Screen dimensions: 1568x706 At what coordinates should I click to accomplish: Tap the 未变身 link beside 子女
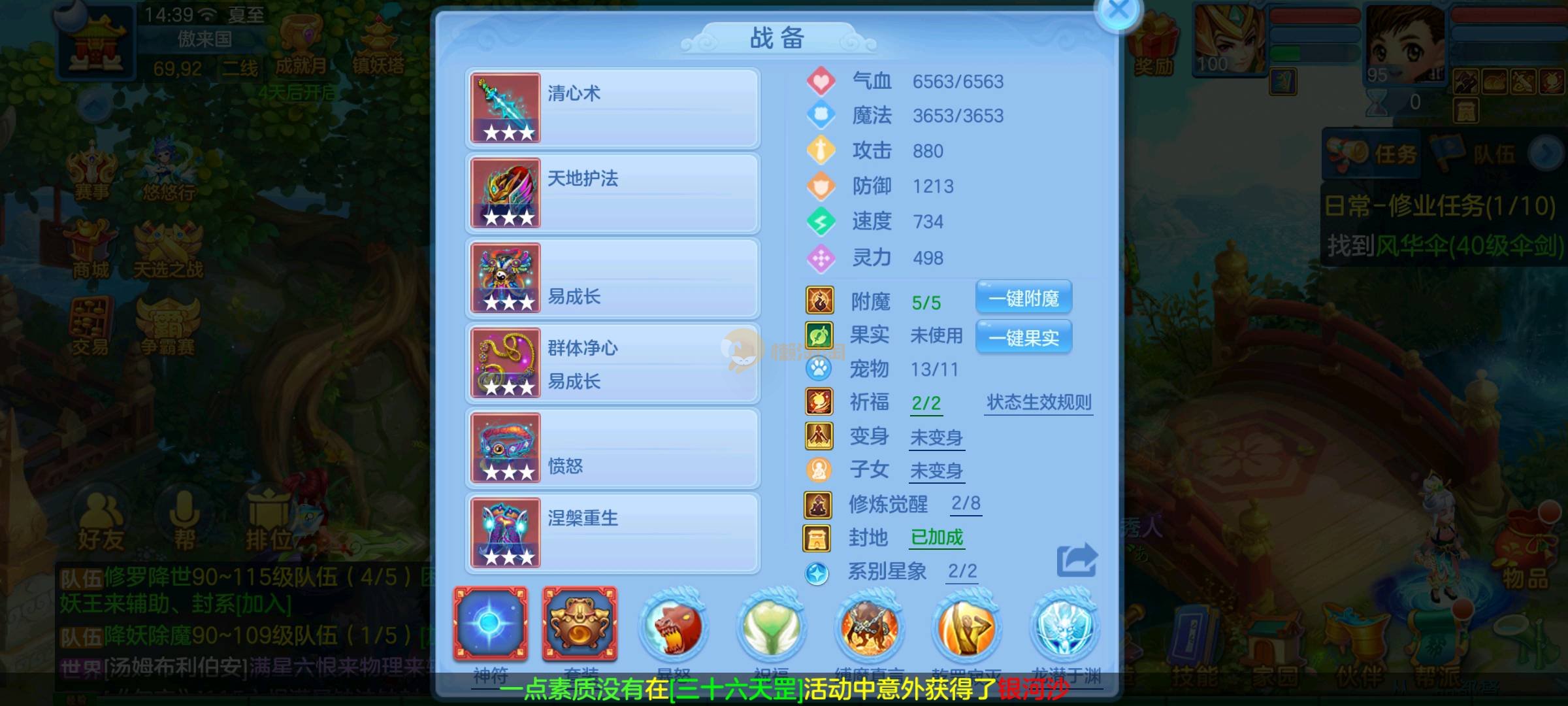936,471
